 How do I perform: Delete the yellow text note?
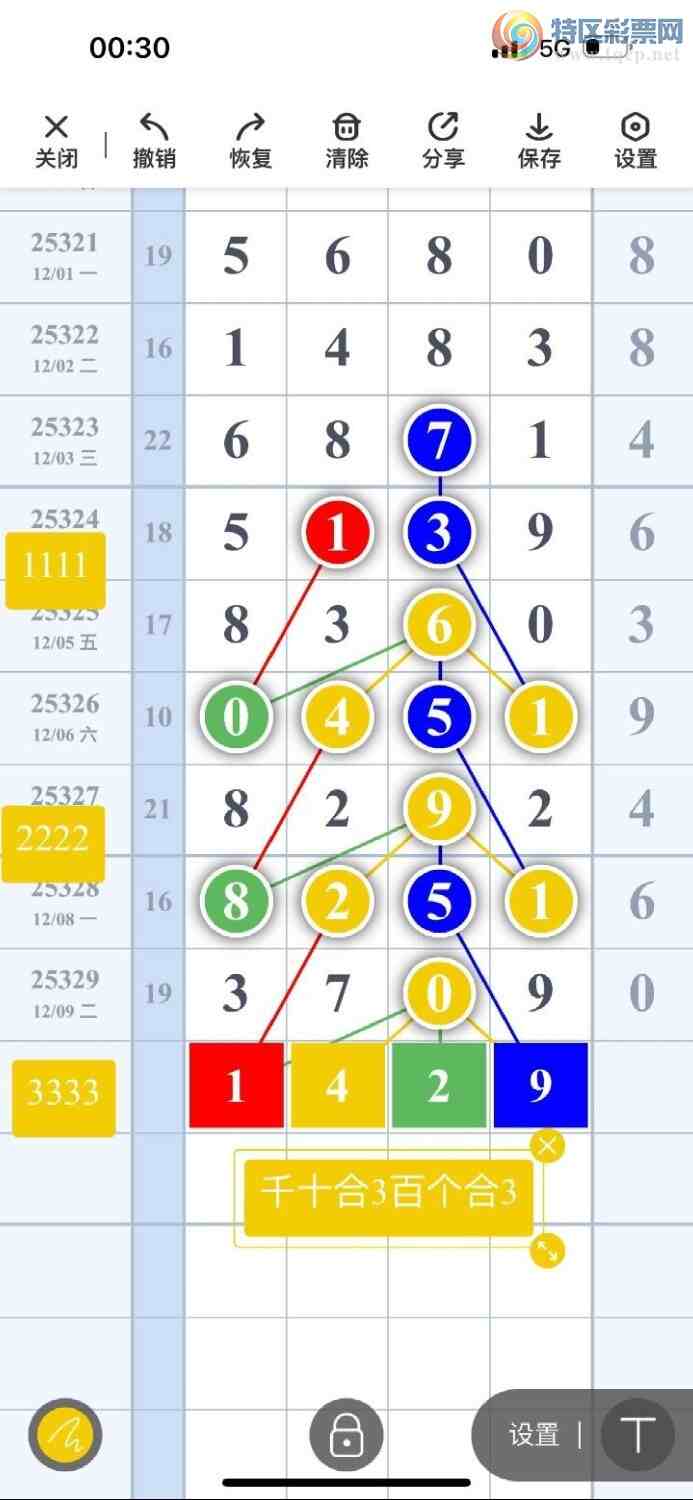pyautogui.click(x=546, y=1146)
